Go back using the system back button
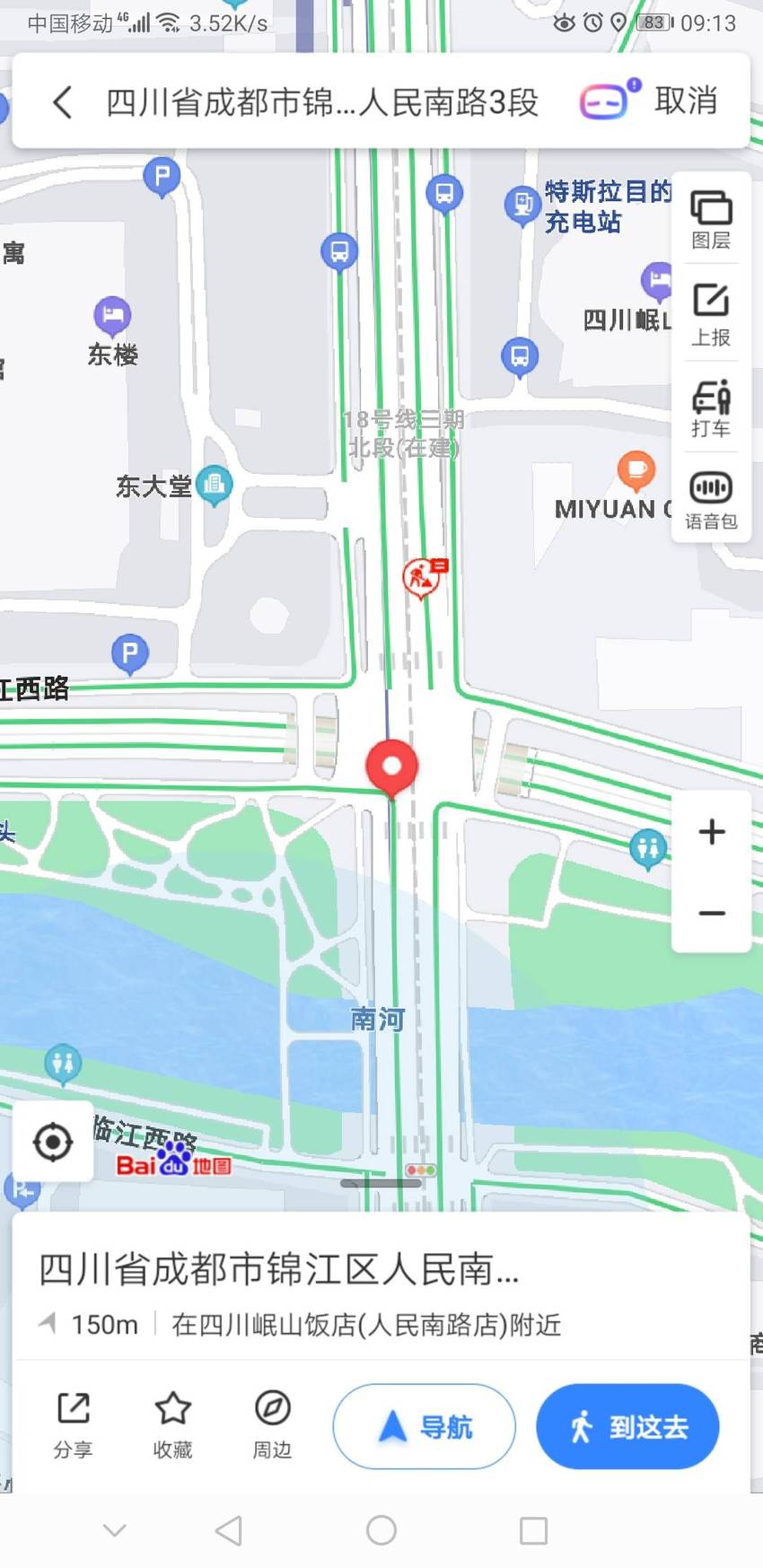Screen dimensions: 763x1568 230,1530
